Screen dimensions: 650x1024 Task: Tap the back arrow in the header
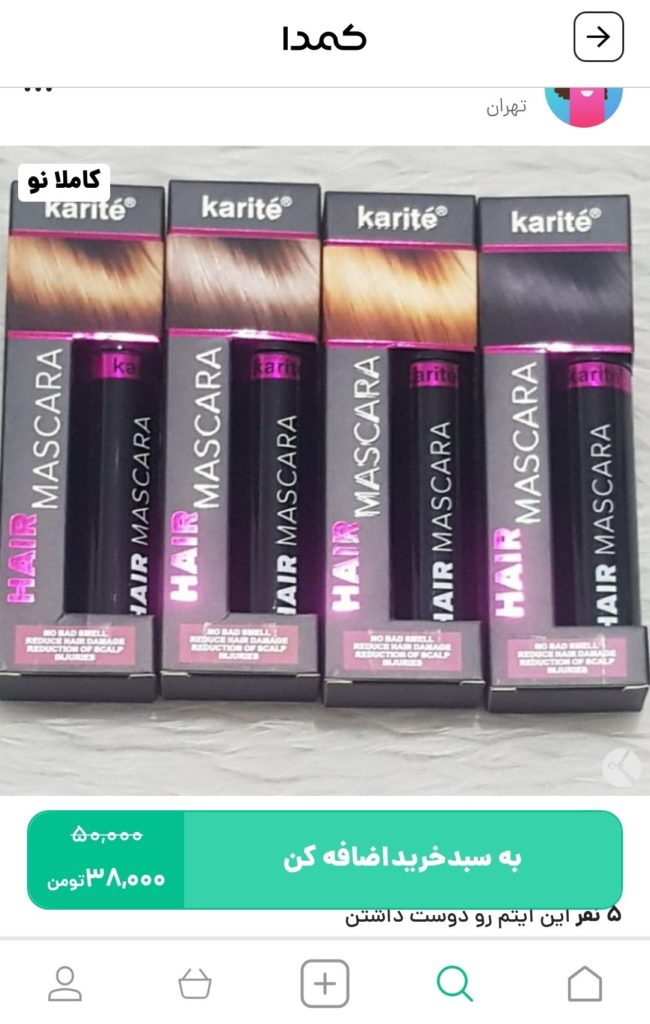(598, 38)
